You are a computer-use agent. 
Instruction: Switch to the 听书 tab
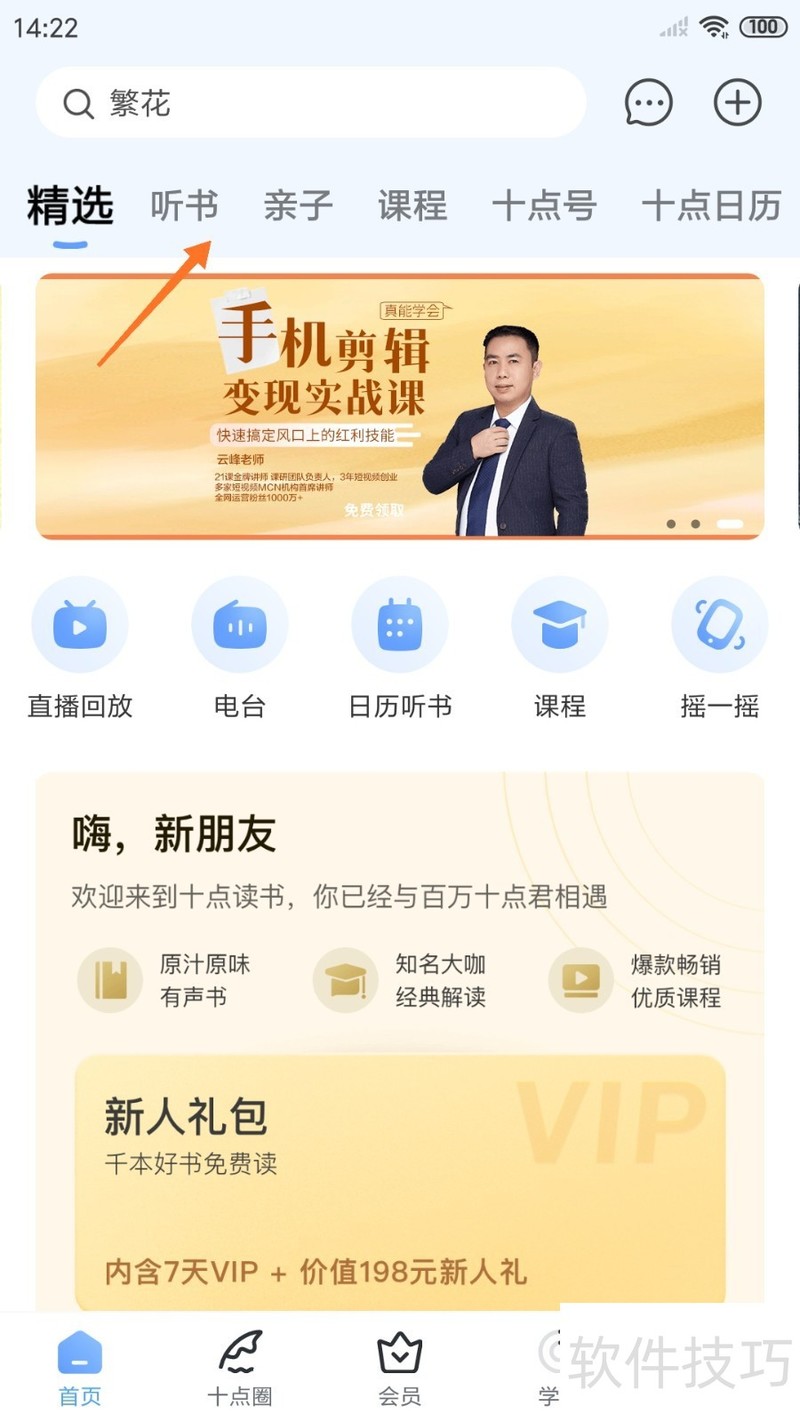(x=184, y=206)
